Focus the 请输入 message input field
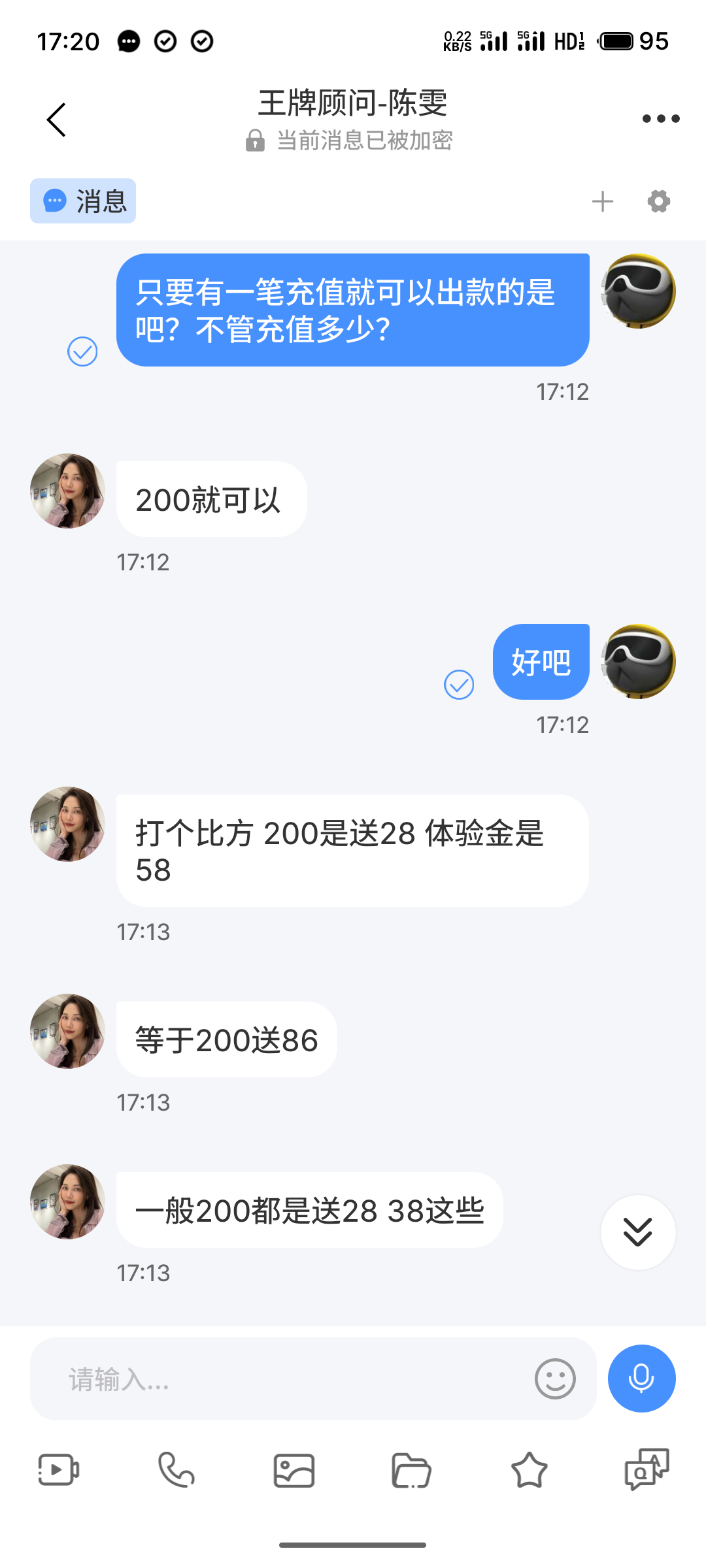This screenshot has width=706, height=1568. click(281, 1379)
